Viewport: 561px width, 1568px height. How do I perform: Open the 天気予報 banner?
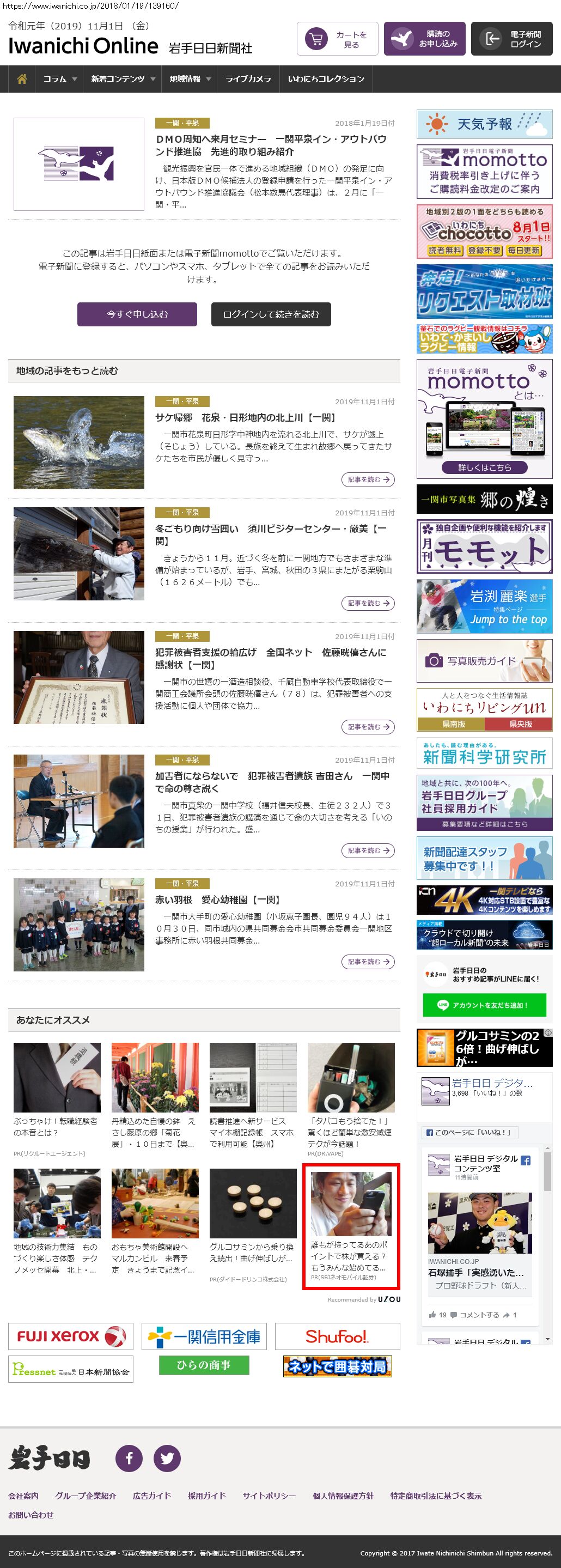point(484,124)
